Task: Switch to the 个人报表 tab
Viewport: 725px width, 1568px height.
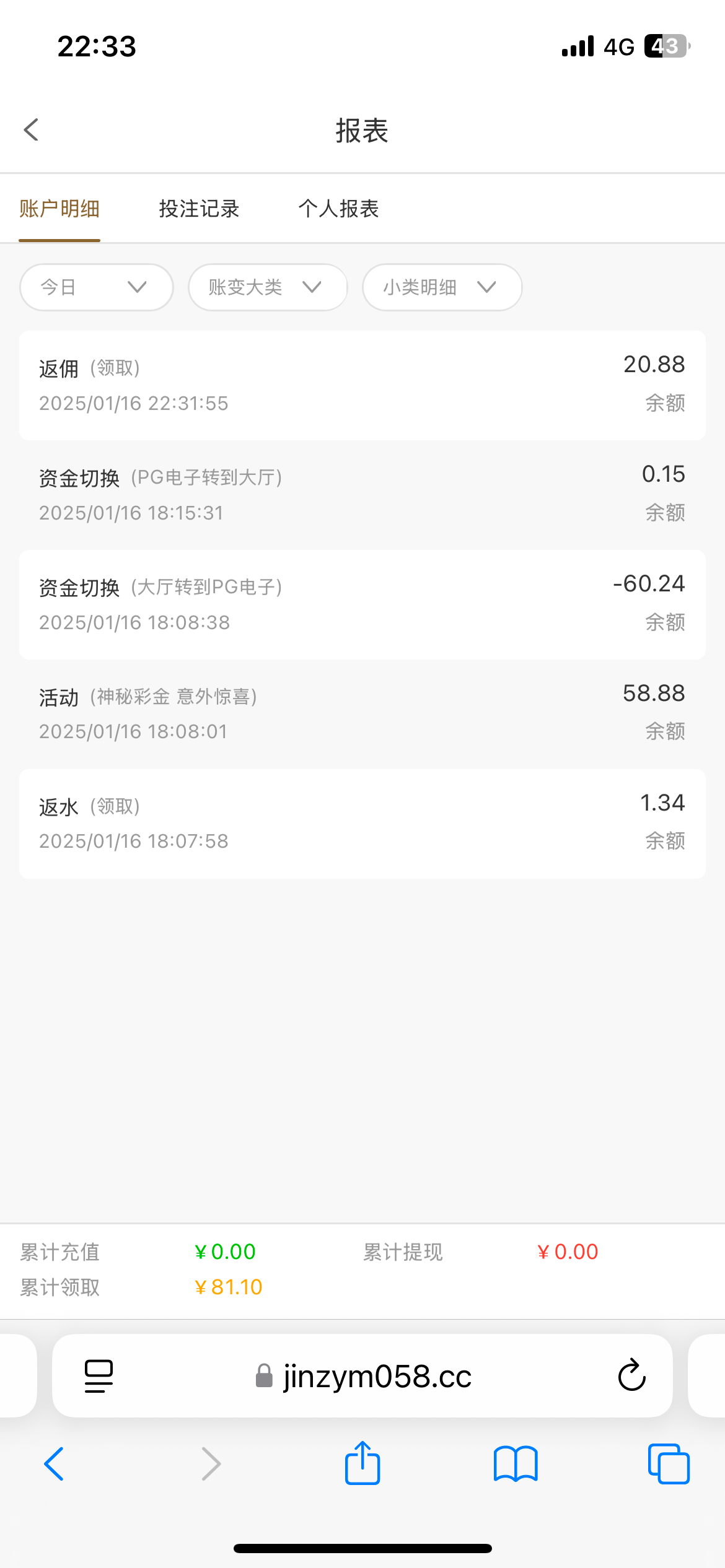Action: coord(338,209)
